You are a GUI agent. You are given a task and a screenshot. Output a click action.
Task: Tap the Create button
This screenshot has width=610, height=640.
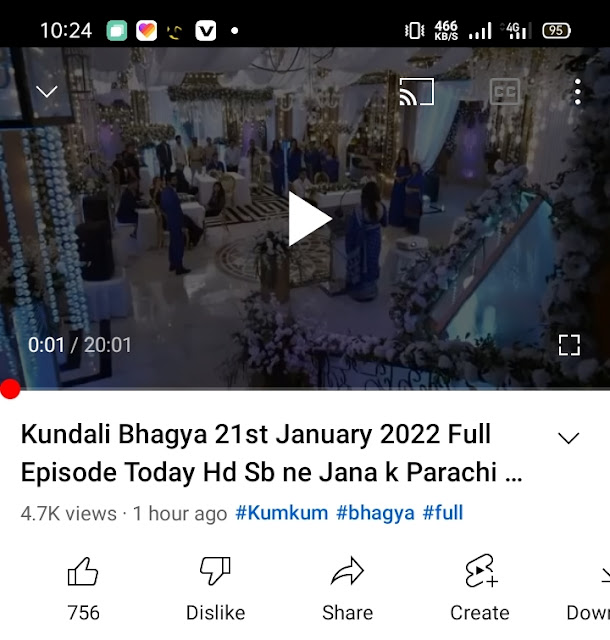(480, 587)
